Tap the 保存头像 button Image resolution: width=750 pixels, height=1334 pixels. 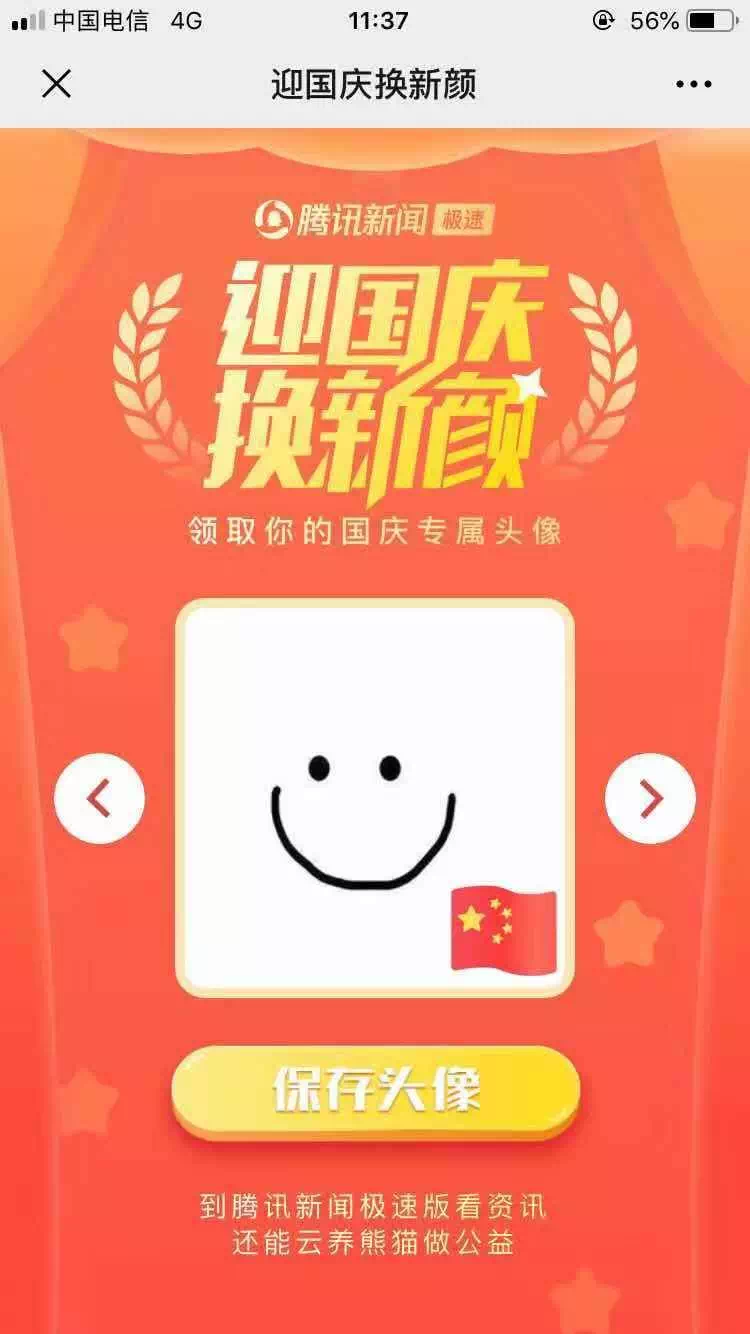[375, 1091]
